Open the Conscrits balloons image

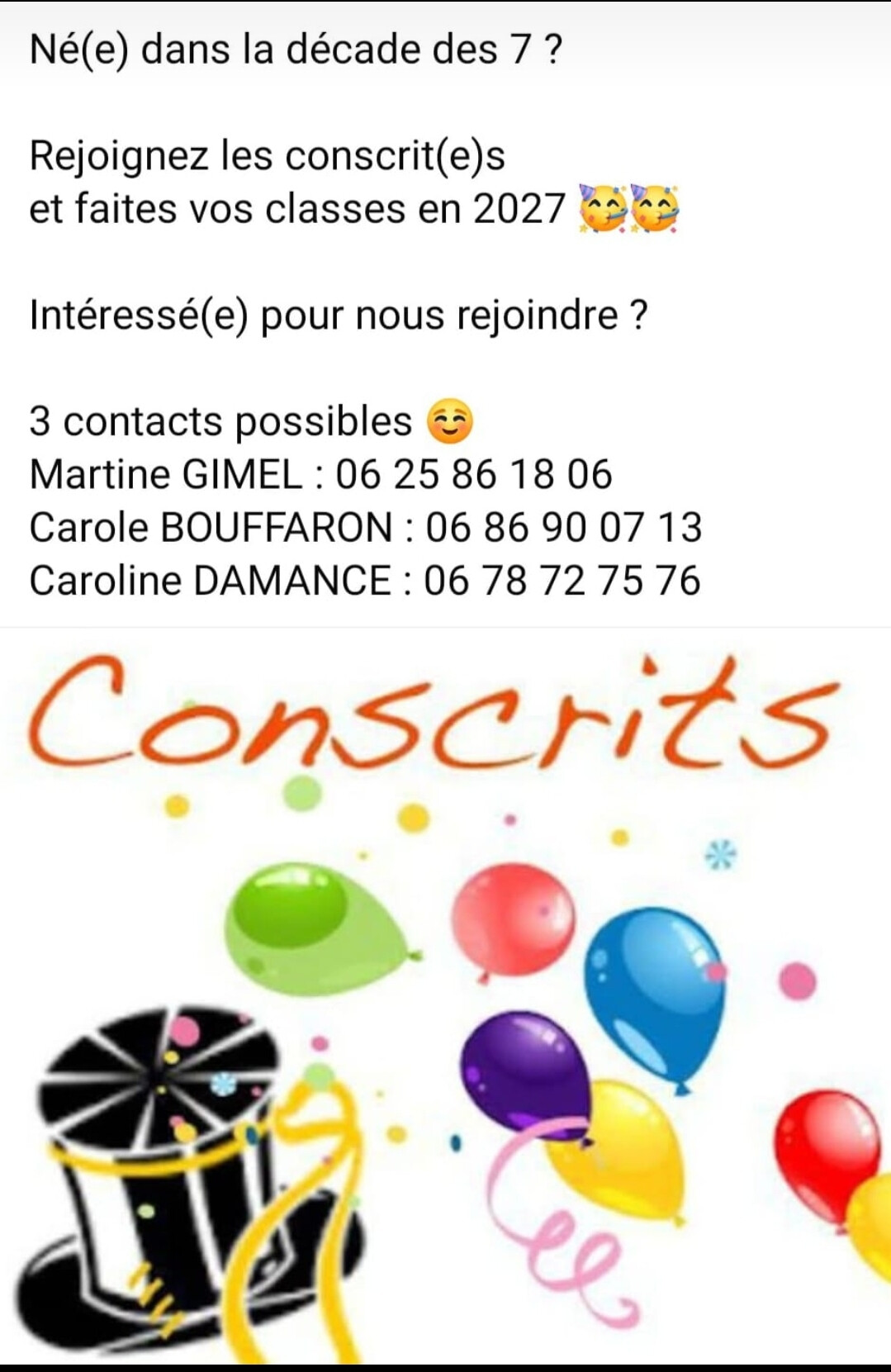tap(445, 995)
